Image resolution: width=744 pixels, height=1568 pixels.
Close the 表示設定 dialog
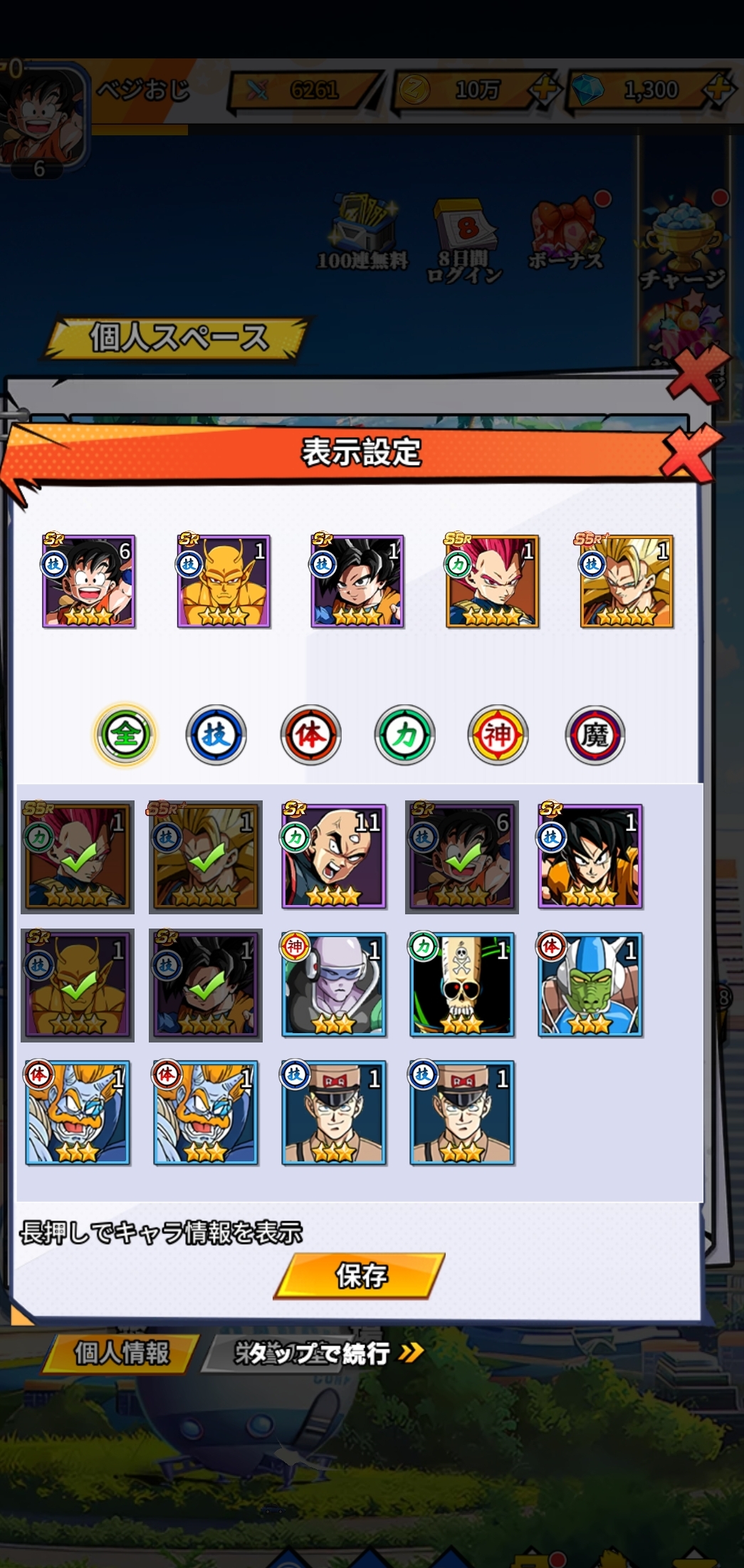click(686, 454)
